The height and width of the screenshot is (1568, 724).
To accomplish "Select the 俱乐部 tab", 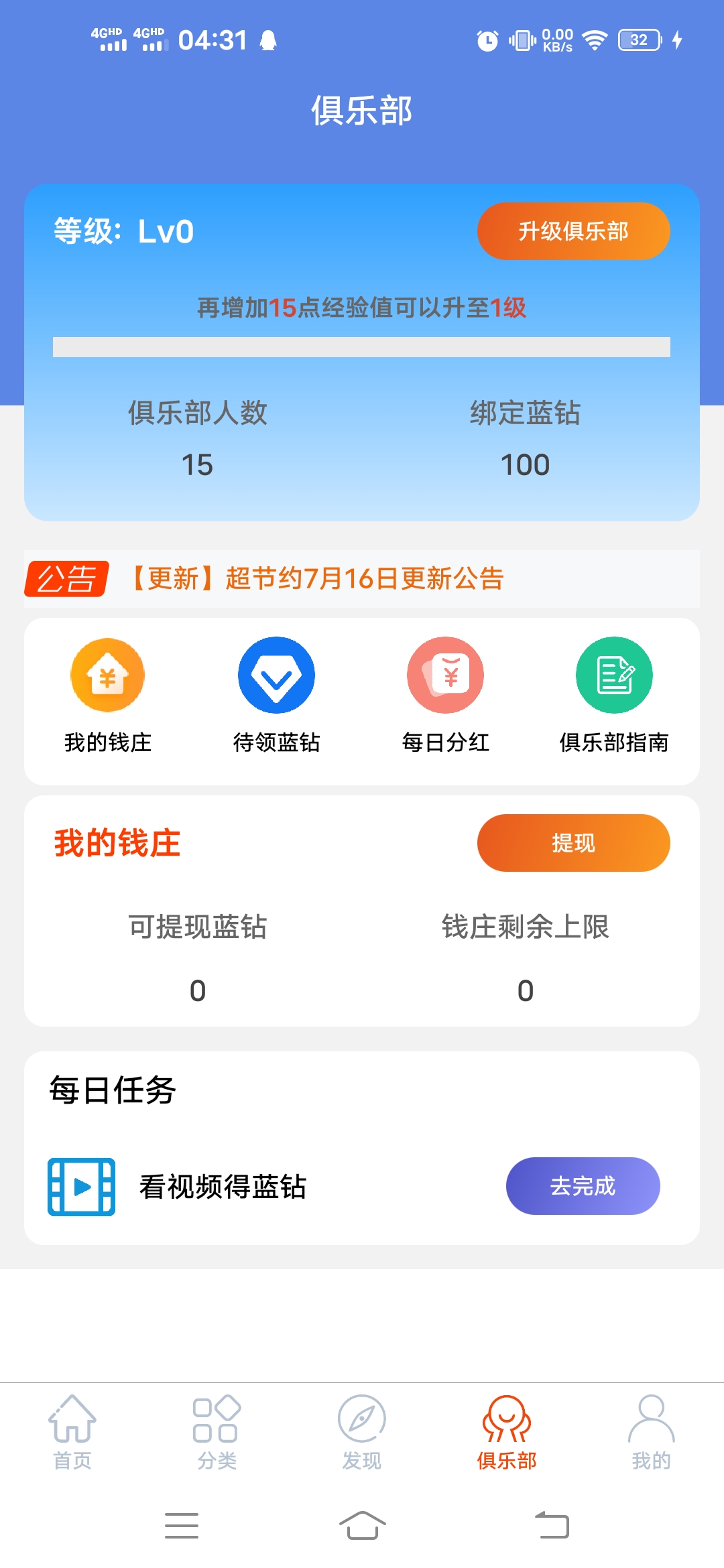I will [507, 1432].
